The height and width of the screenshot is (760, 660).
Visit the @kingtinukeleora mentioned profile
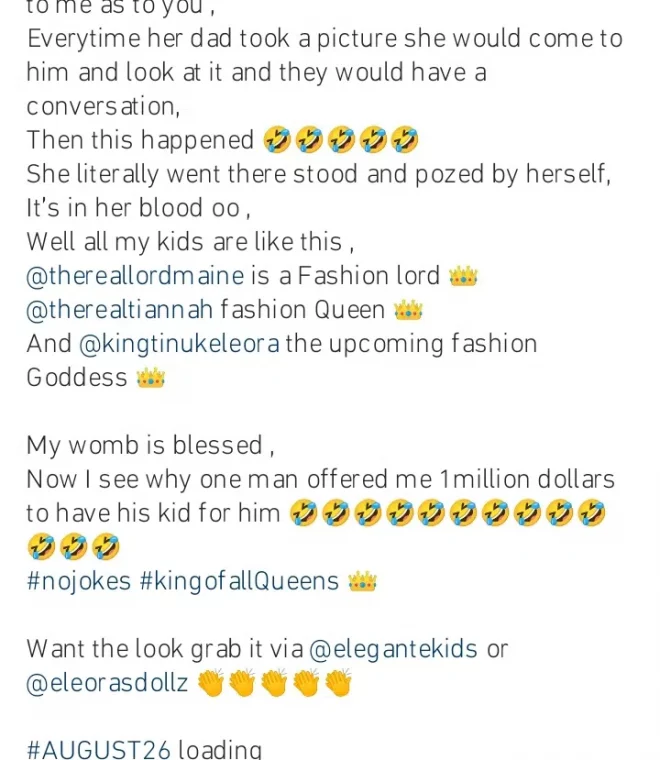178,344
